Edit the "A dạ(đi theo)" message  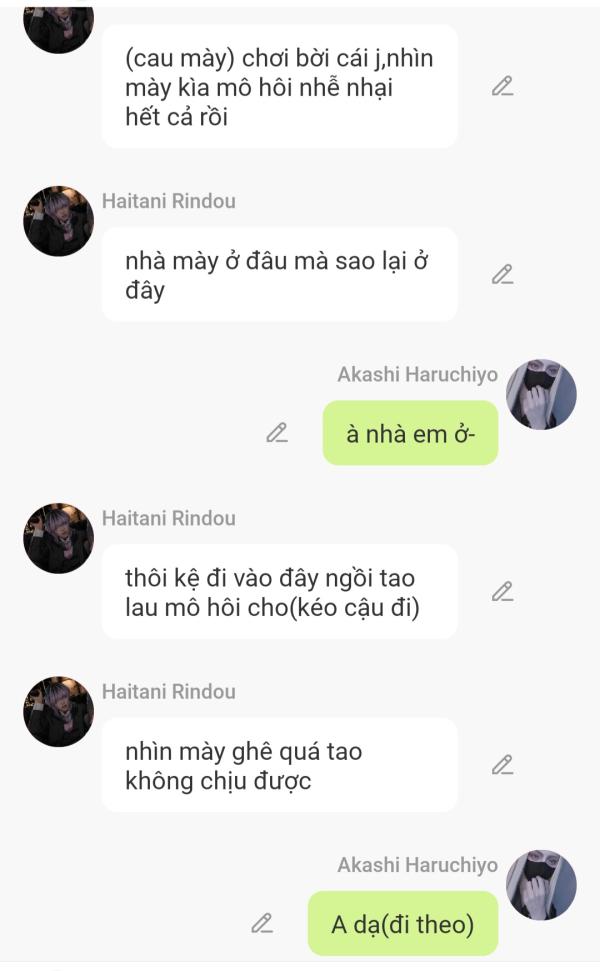click(x=262, y=923)
